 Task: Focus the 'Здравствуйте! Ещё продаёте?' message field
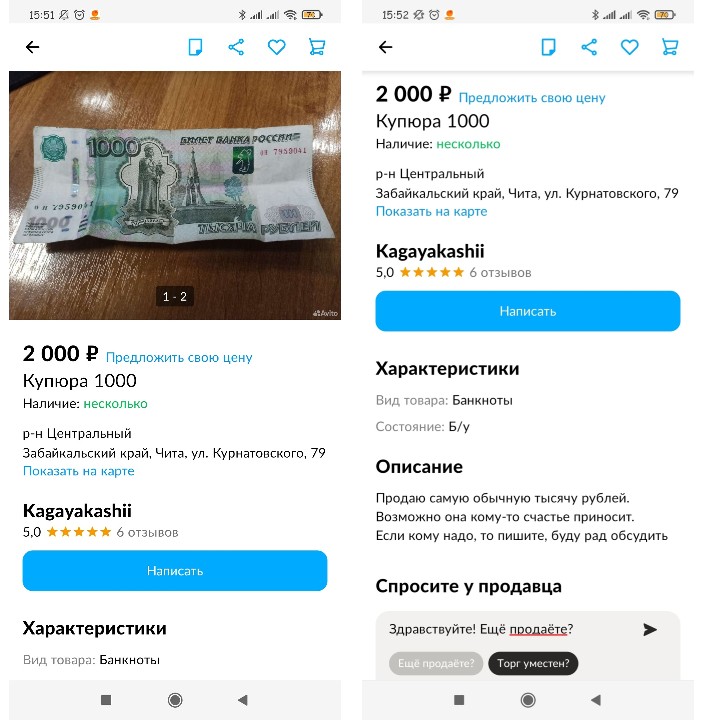(x=500, y=629)
